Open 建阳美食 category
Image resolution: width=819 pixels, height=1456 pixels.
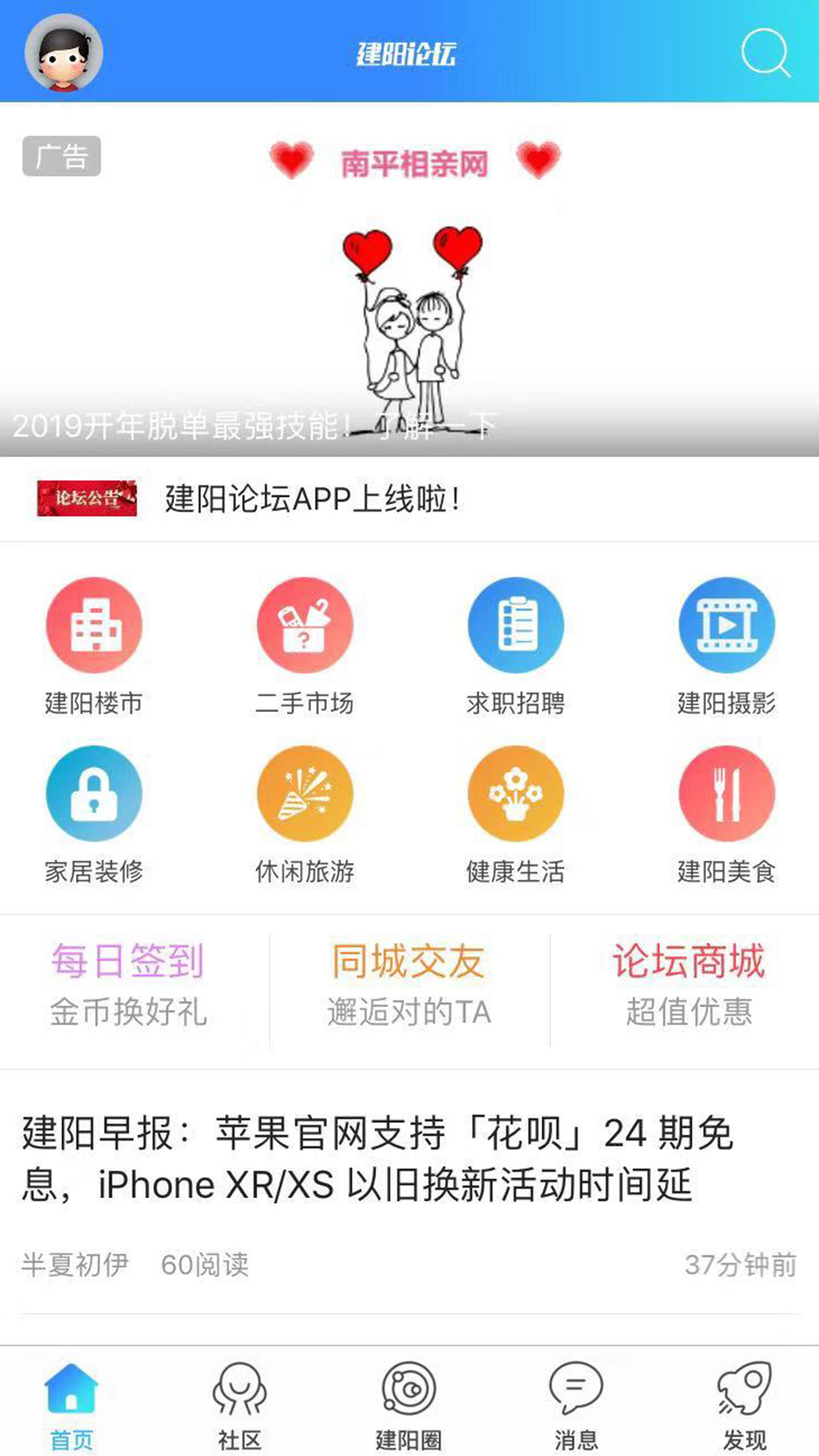click(726, 813)
